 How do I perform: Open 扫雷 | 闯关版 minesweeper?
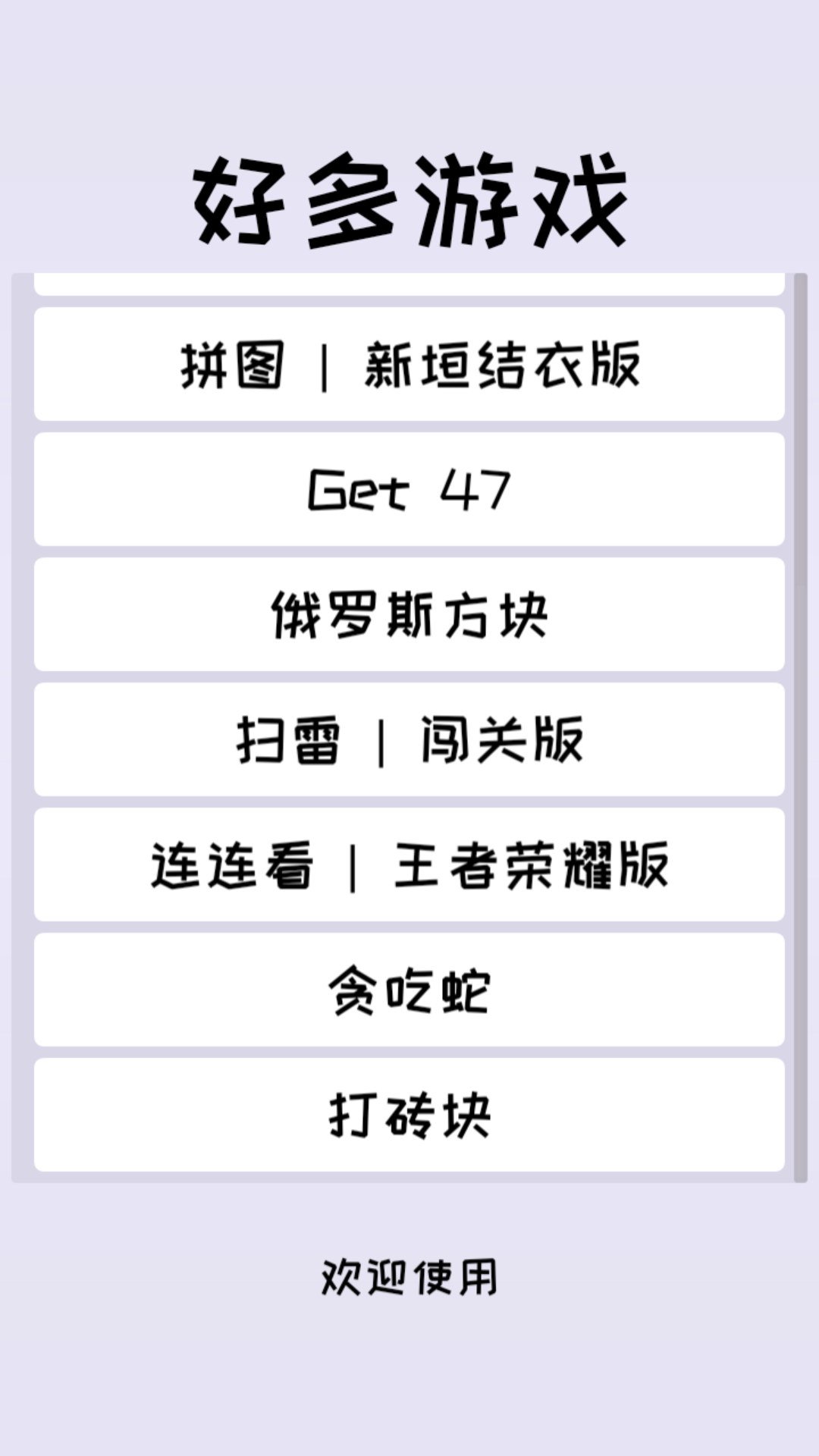click(x=409, y=739)
